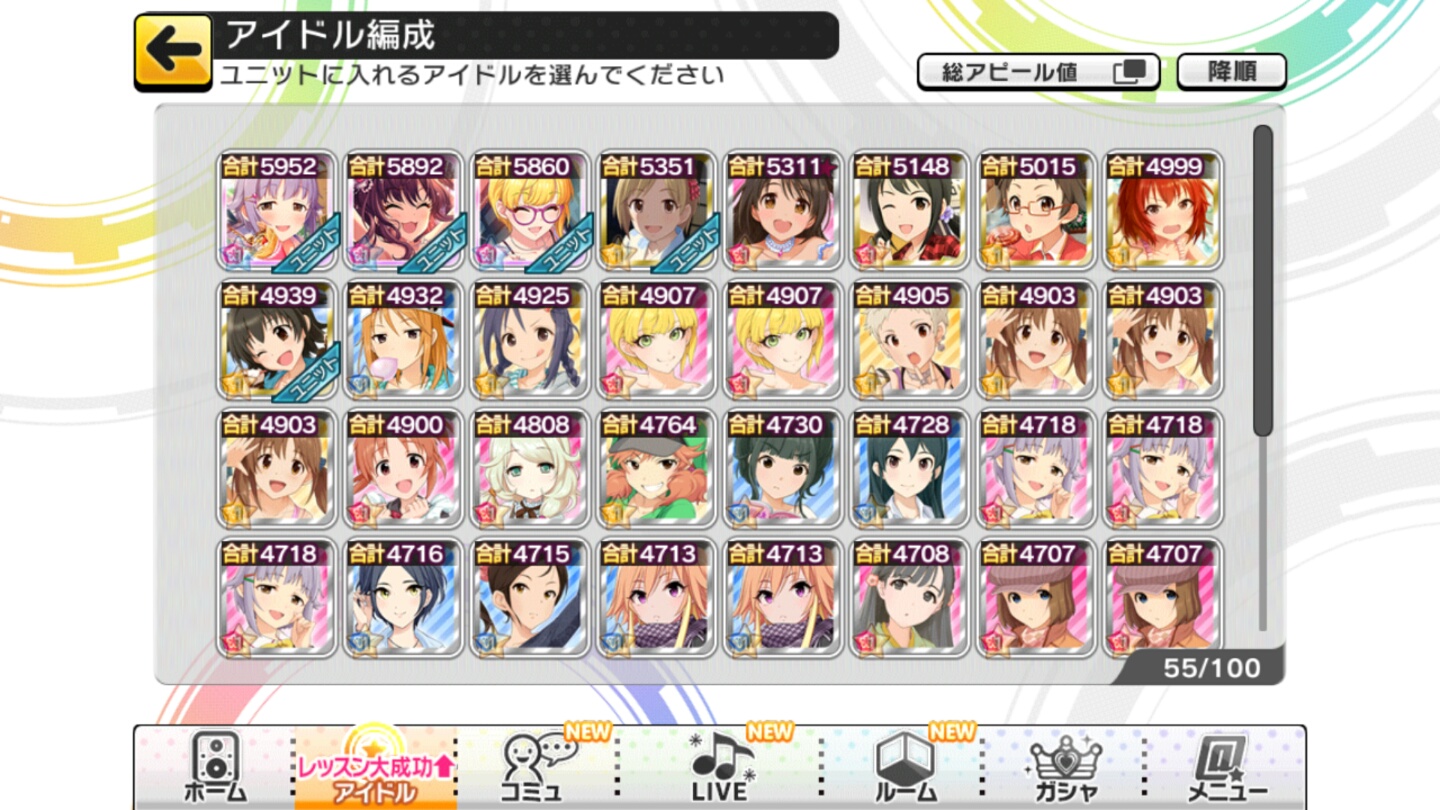
Task: Select the idol with 合計5952
Action: point(277,211)
